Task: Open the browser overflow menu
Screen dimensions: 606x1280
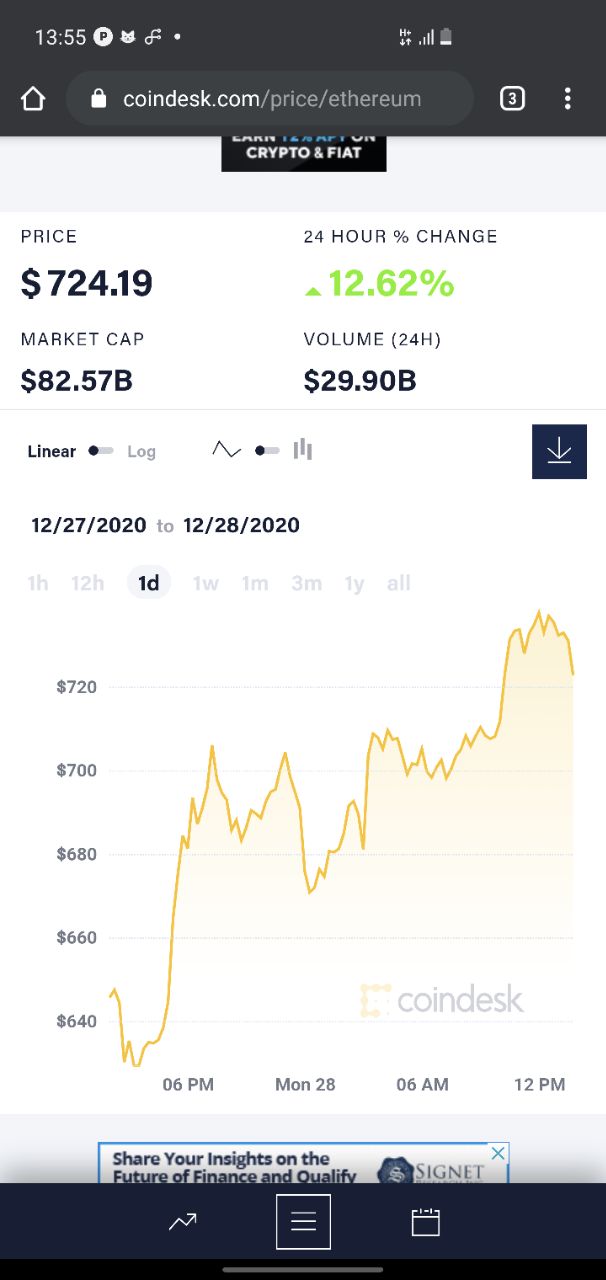Action: [568, 99]
